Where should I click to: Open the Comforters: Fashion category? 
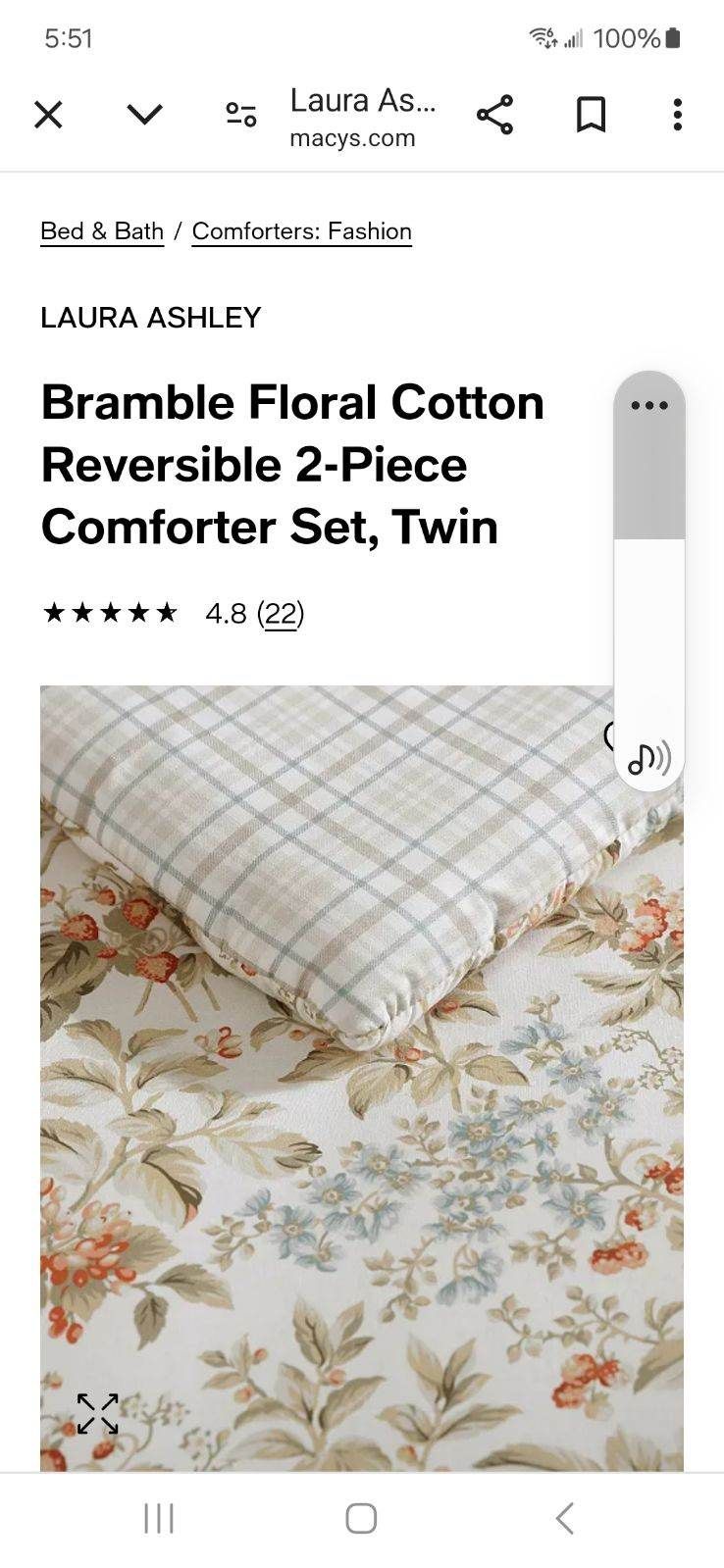tap(301, 231)
